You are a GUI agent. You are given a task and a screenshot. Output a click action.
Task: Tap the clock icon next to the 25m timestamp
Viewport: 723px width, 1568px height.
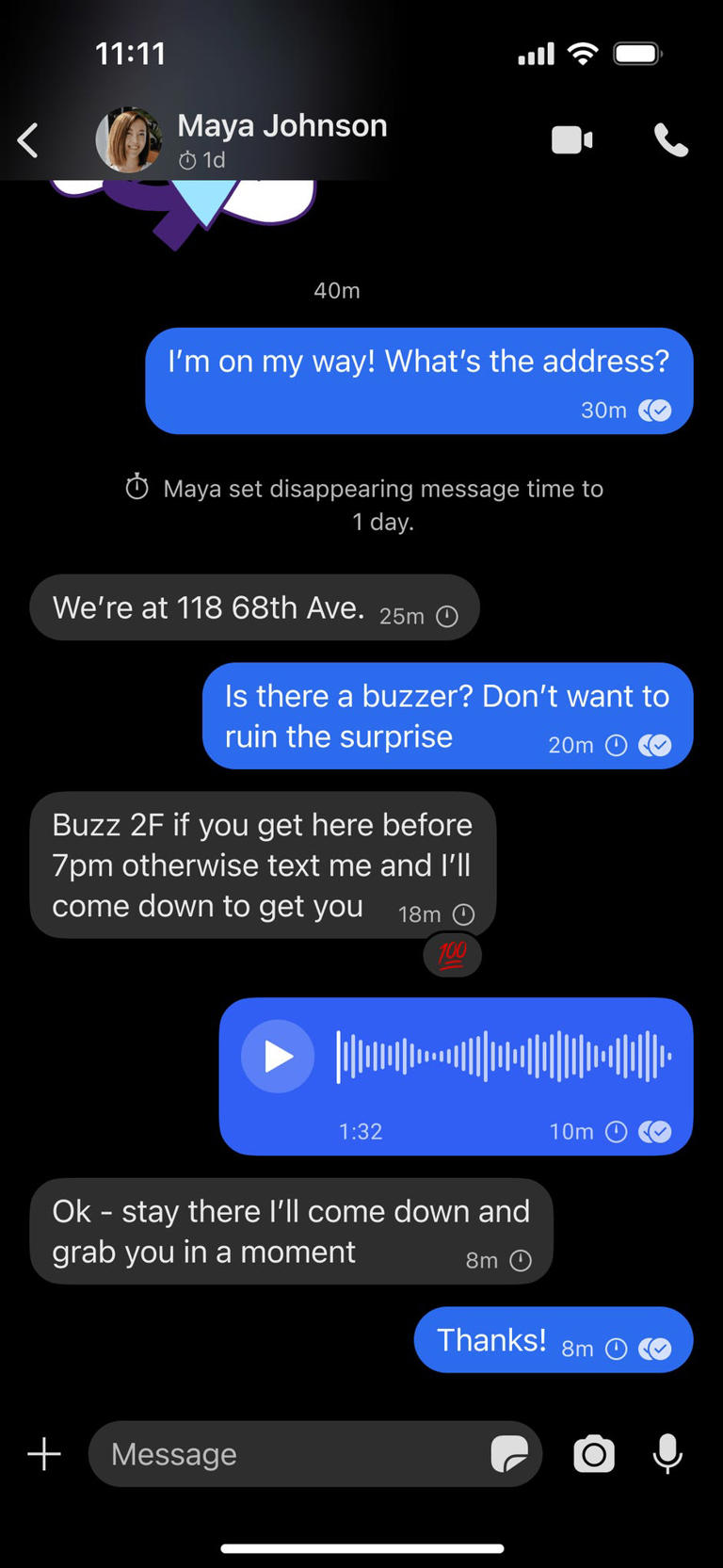(448, 617)
